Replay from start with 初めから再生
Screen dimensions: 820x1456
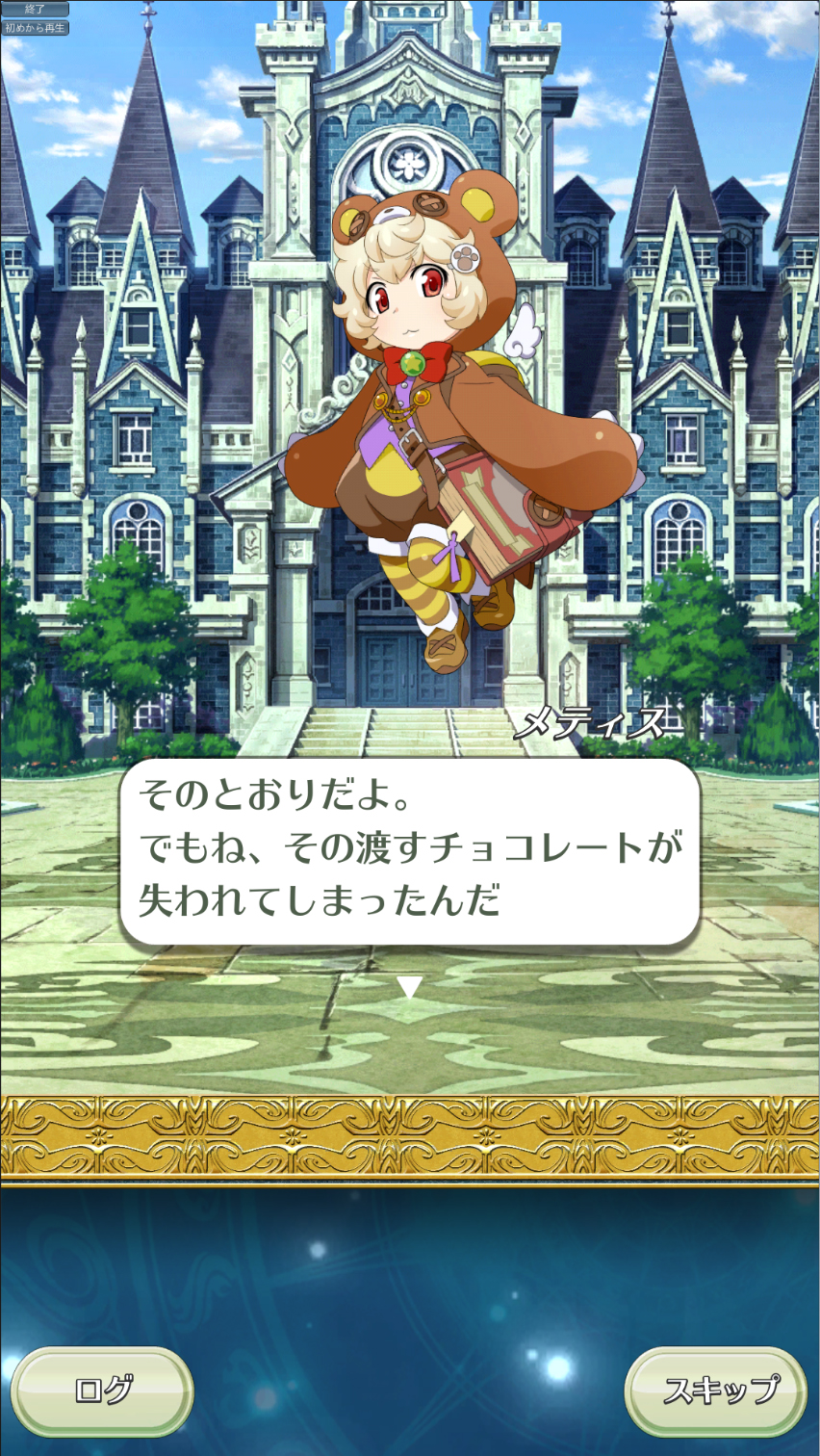35,28
